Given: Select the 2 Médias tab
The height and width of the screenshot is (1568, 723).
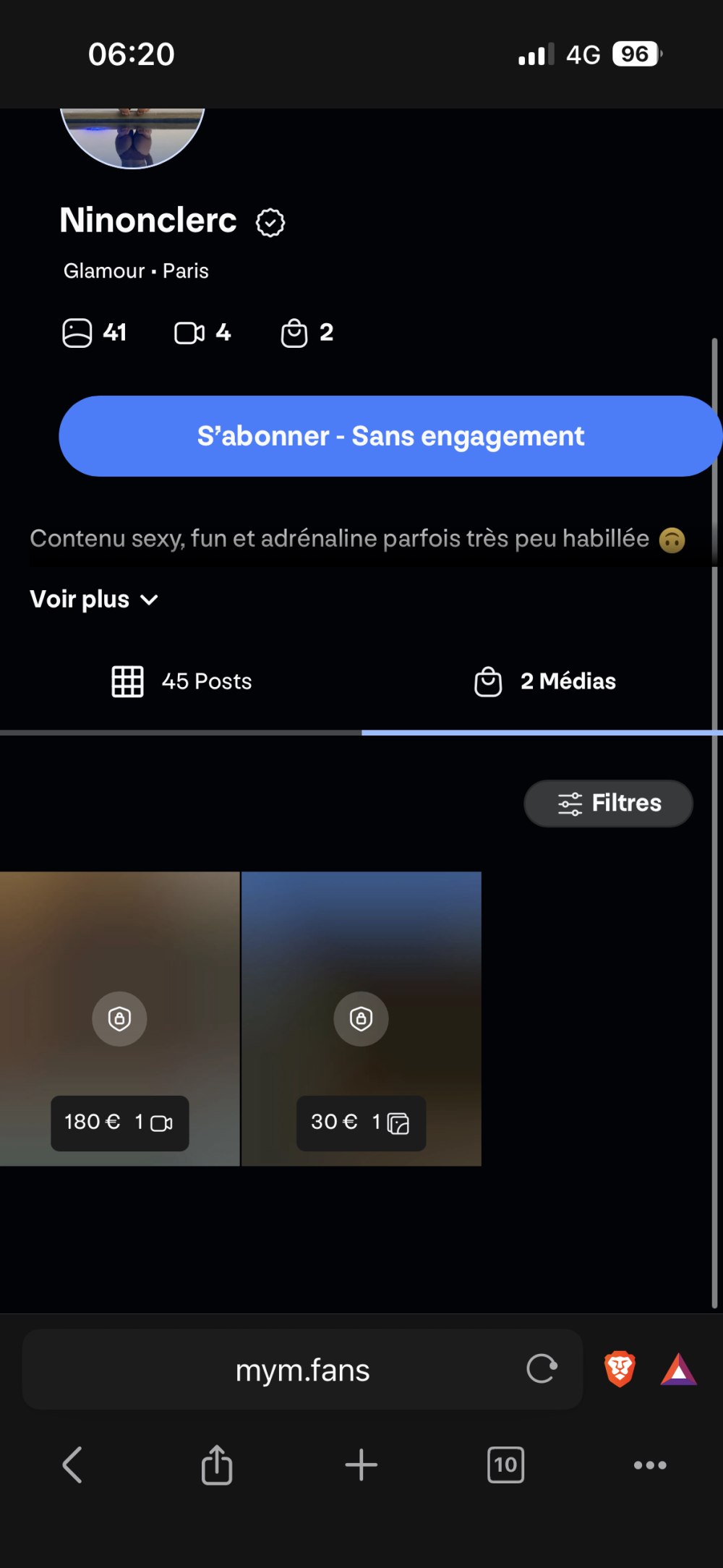Looking at the screenshot, I should tap(544, 681).
